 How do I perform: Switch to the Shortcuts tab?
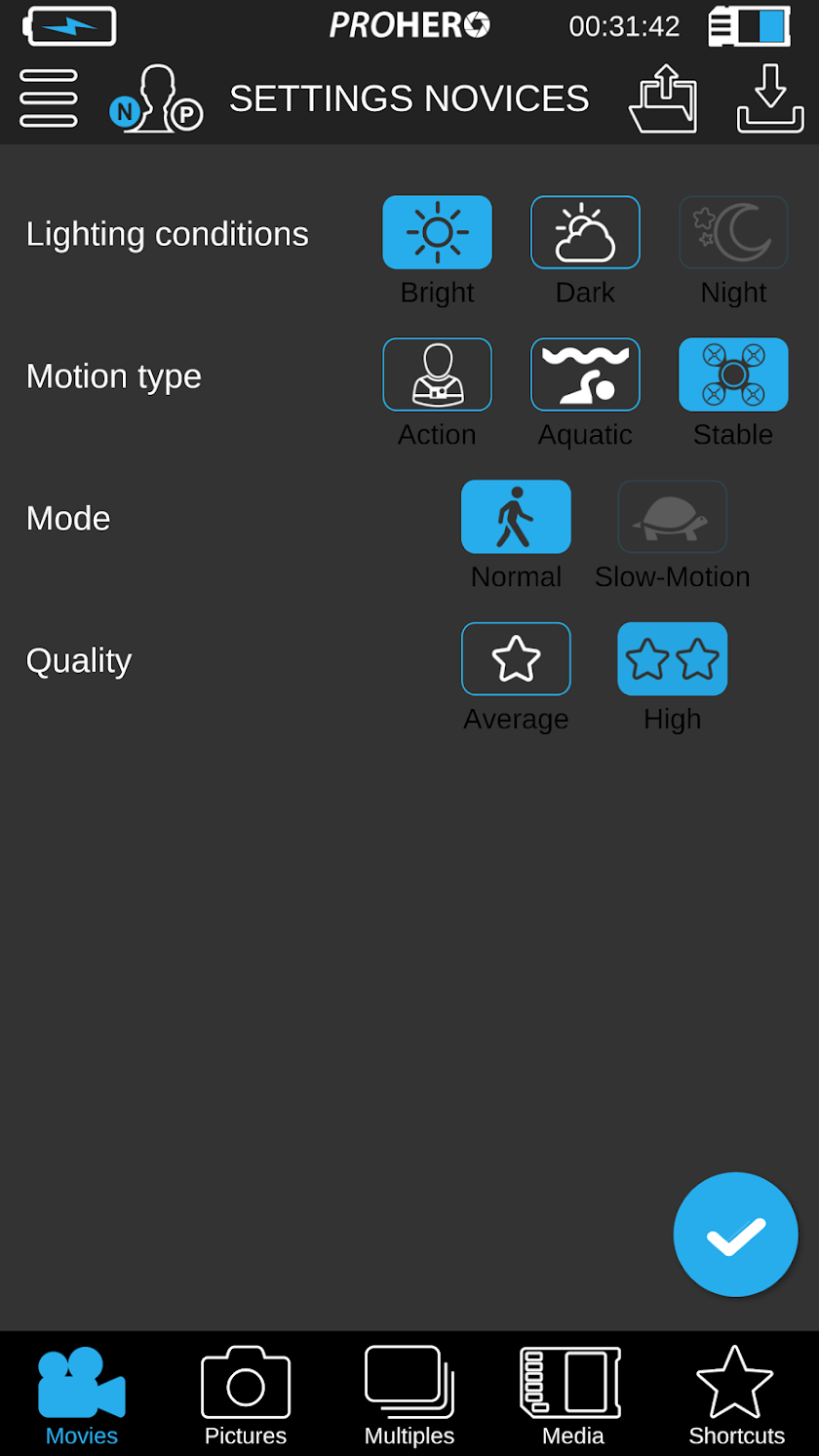pos(736,1395)
